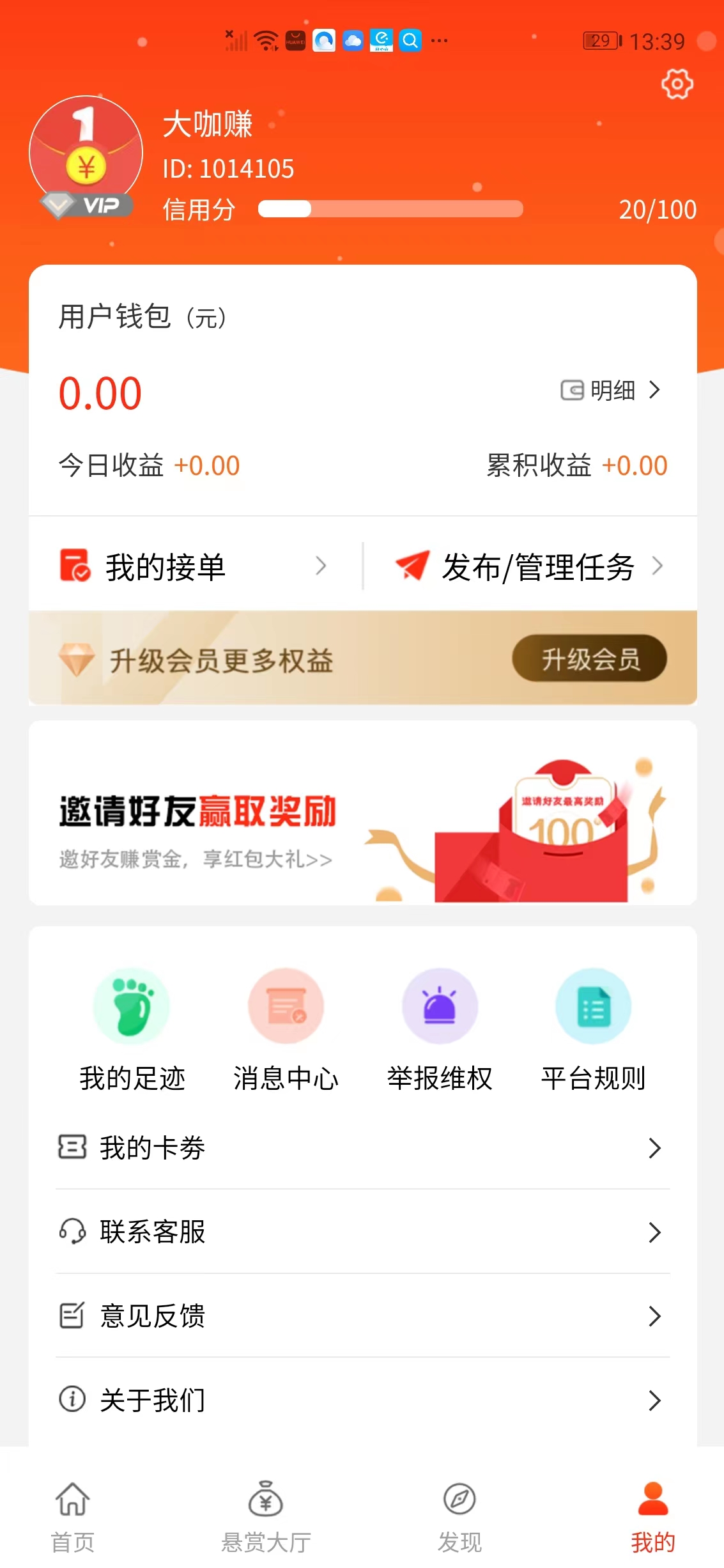Open the 发现 tab
Screen dimensions: 724x1568
(458, 1521)
